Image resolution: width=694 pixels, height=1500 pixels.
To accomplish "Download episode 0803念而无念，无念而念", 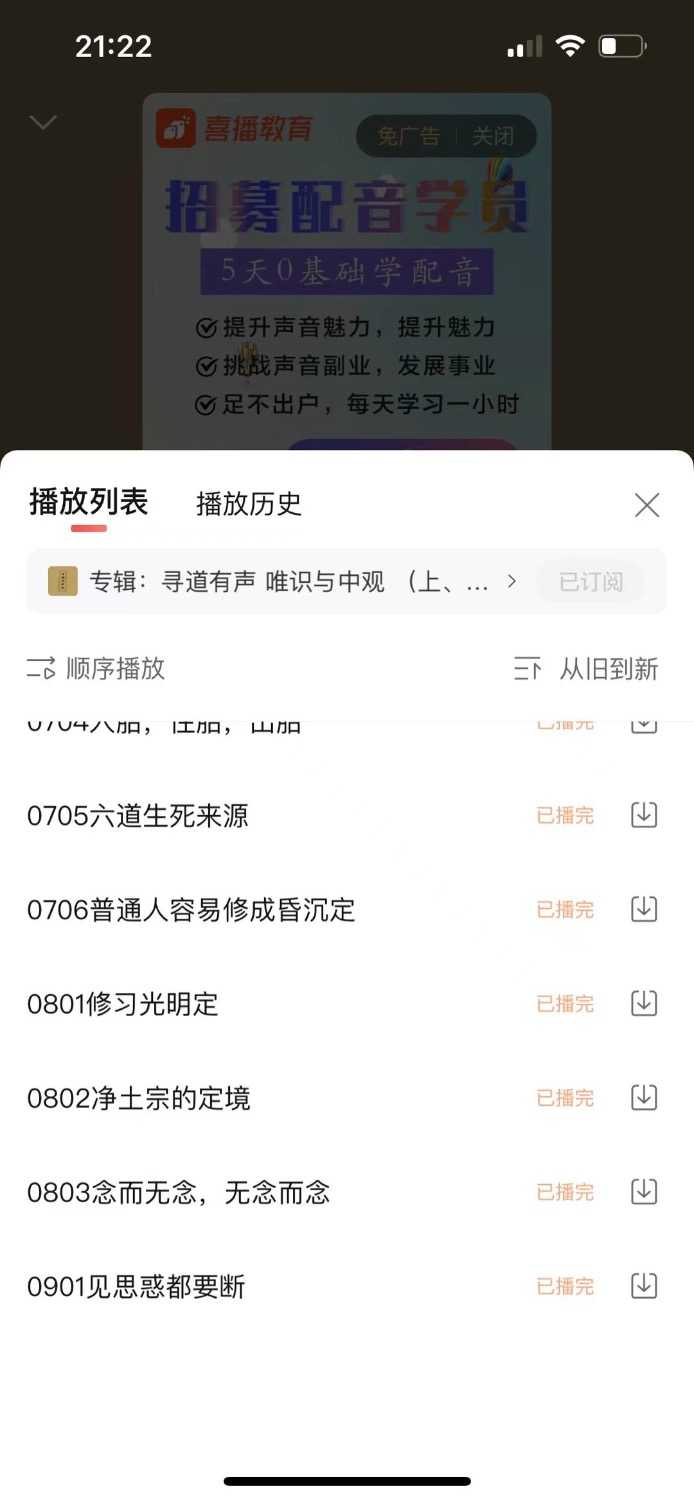I will [x=644, y=1191].
